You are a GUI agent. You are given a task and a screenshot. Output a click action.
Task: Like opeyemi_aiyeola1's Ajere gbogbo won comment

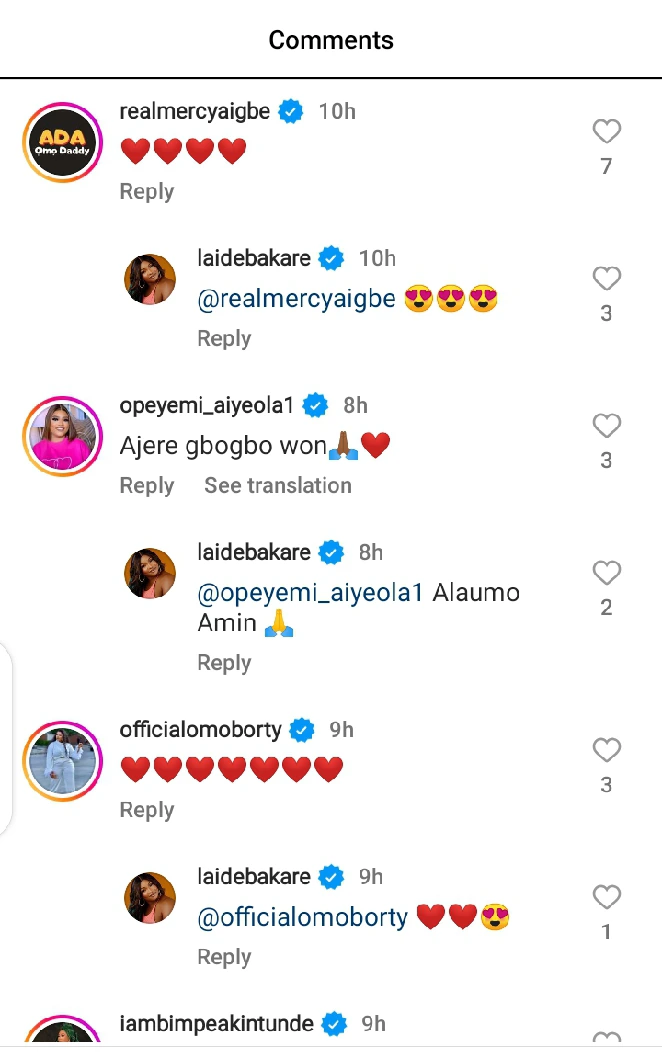[x=606, y=426]
